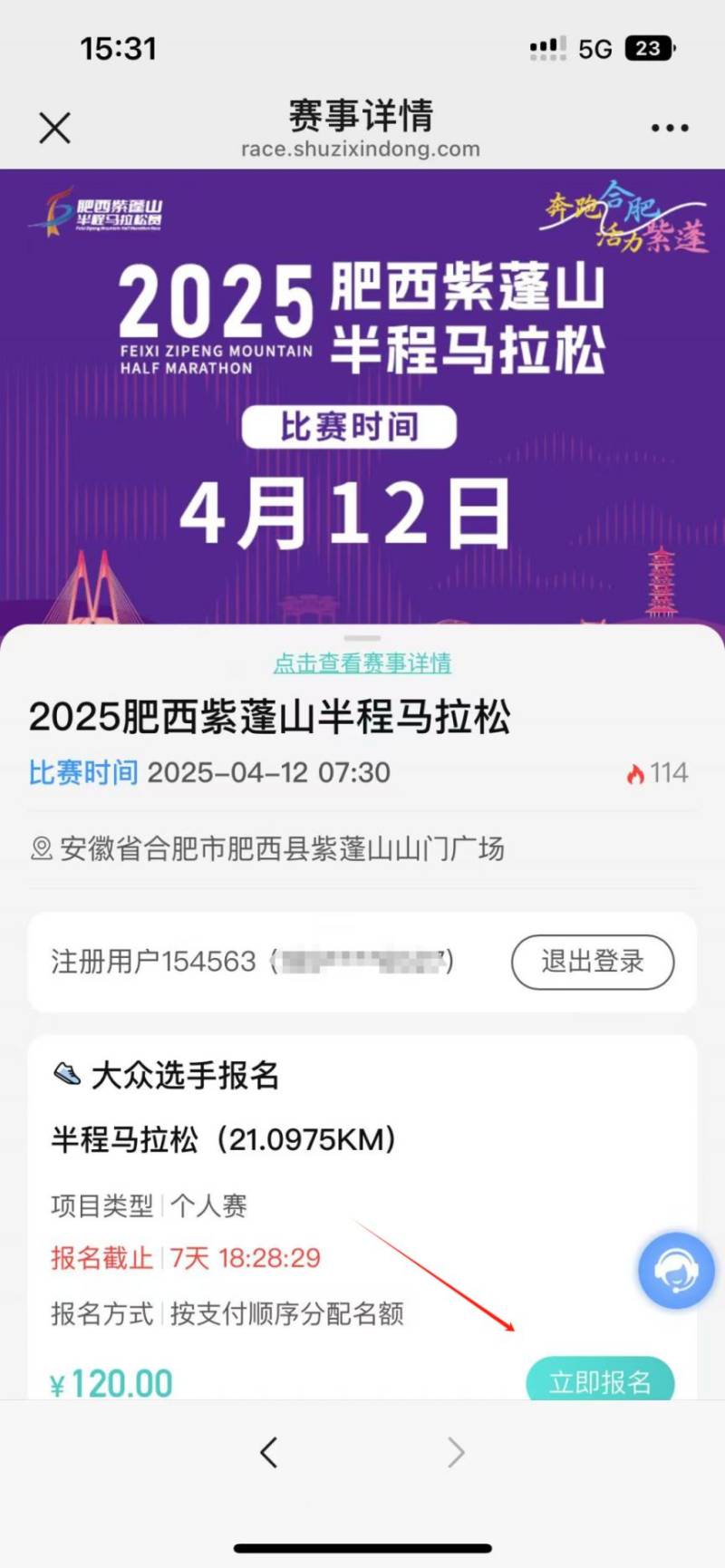Tap the 比赛时间 badge in the banner image
725x1568 pixels.
click(351, 426)
